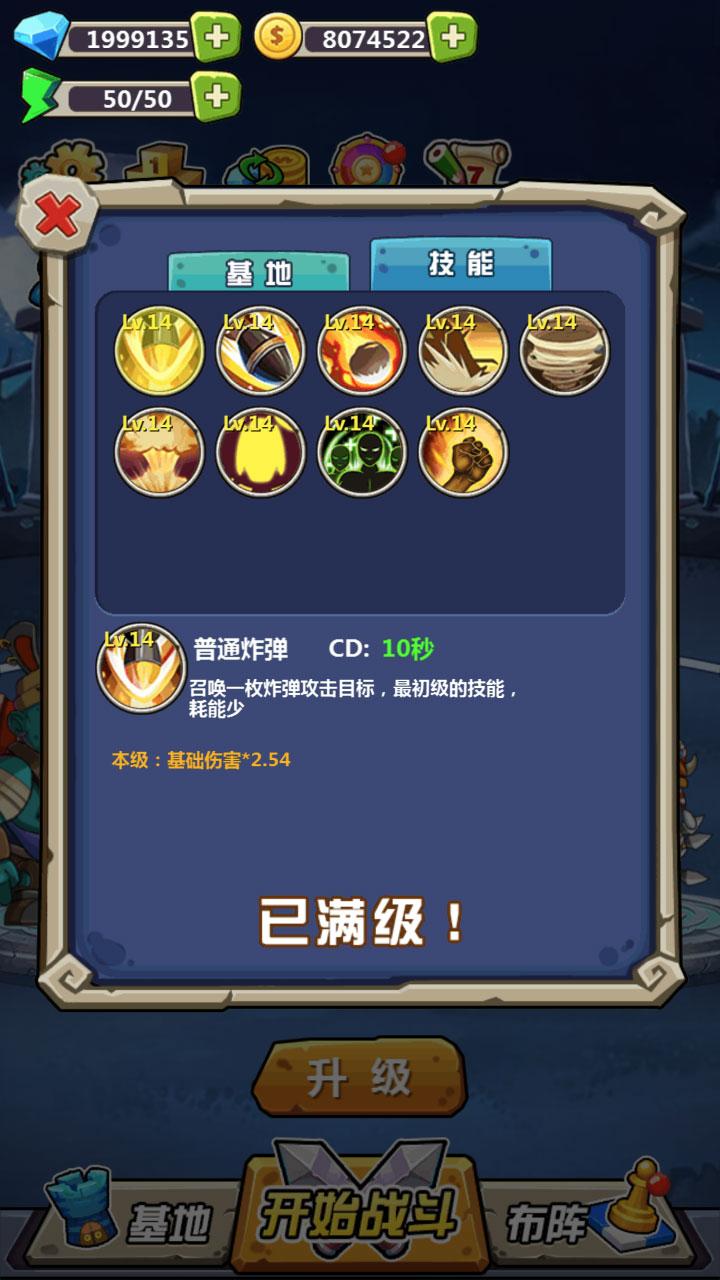Close the skills dialog with red X
The image size is (720, 1280).
(57, 215)
